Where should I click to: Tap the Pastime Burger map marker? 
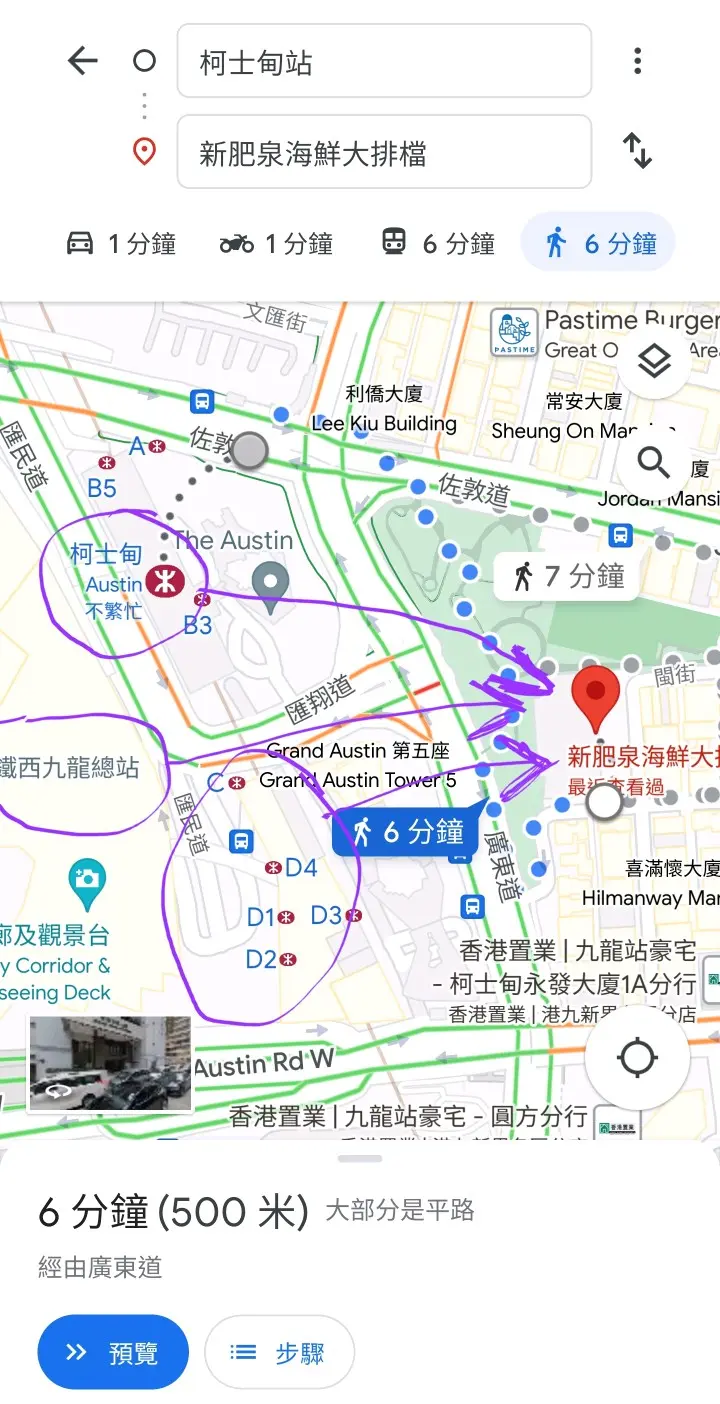point(514,334)
